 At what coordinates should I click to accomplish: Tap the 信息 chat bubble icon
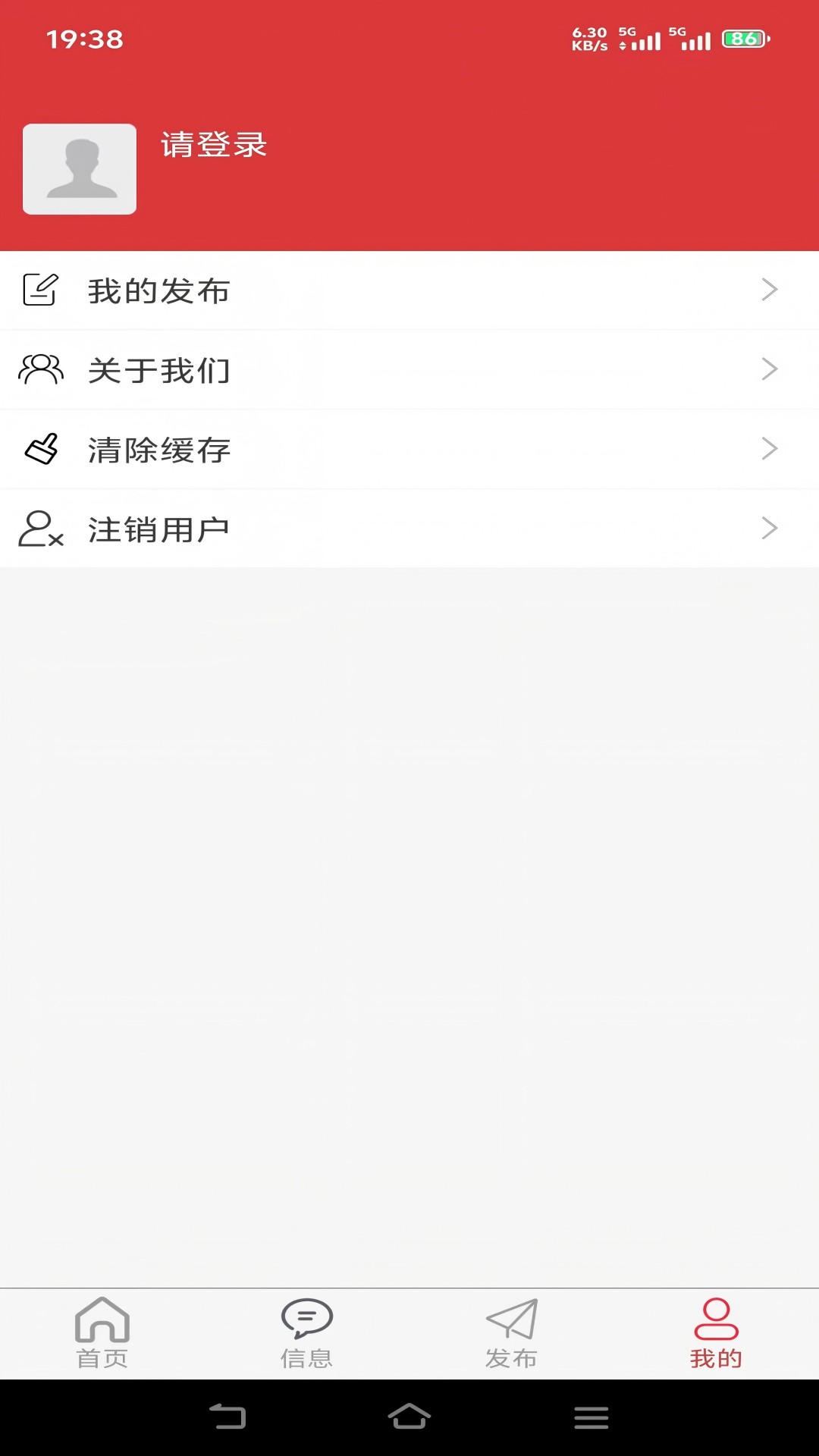point(307,1319)
